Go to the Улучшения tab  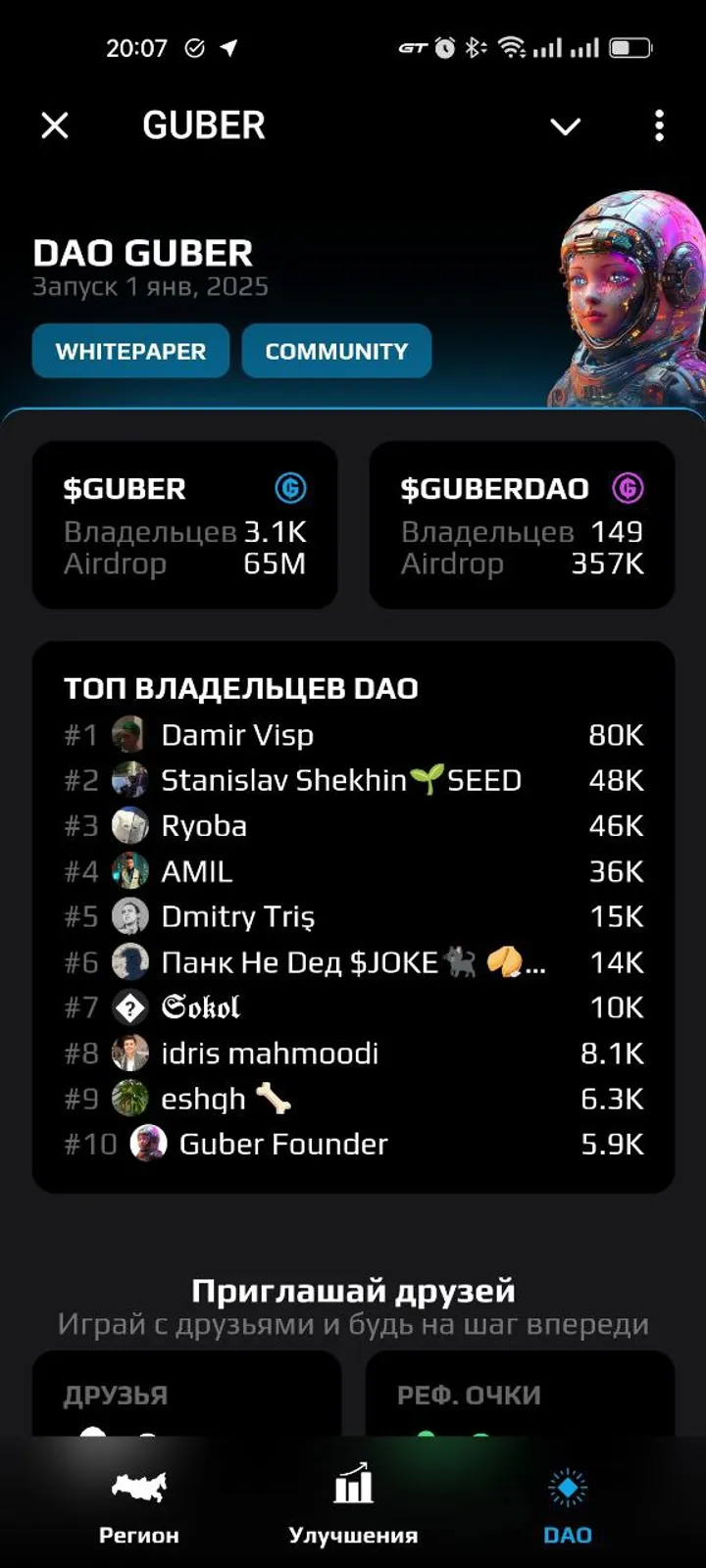click(353, 1504)
